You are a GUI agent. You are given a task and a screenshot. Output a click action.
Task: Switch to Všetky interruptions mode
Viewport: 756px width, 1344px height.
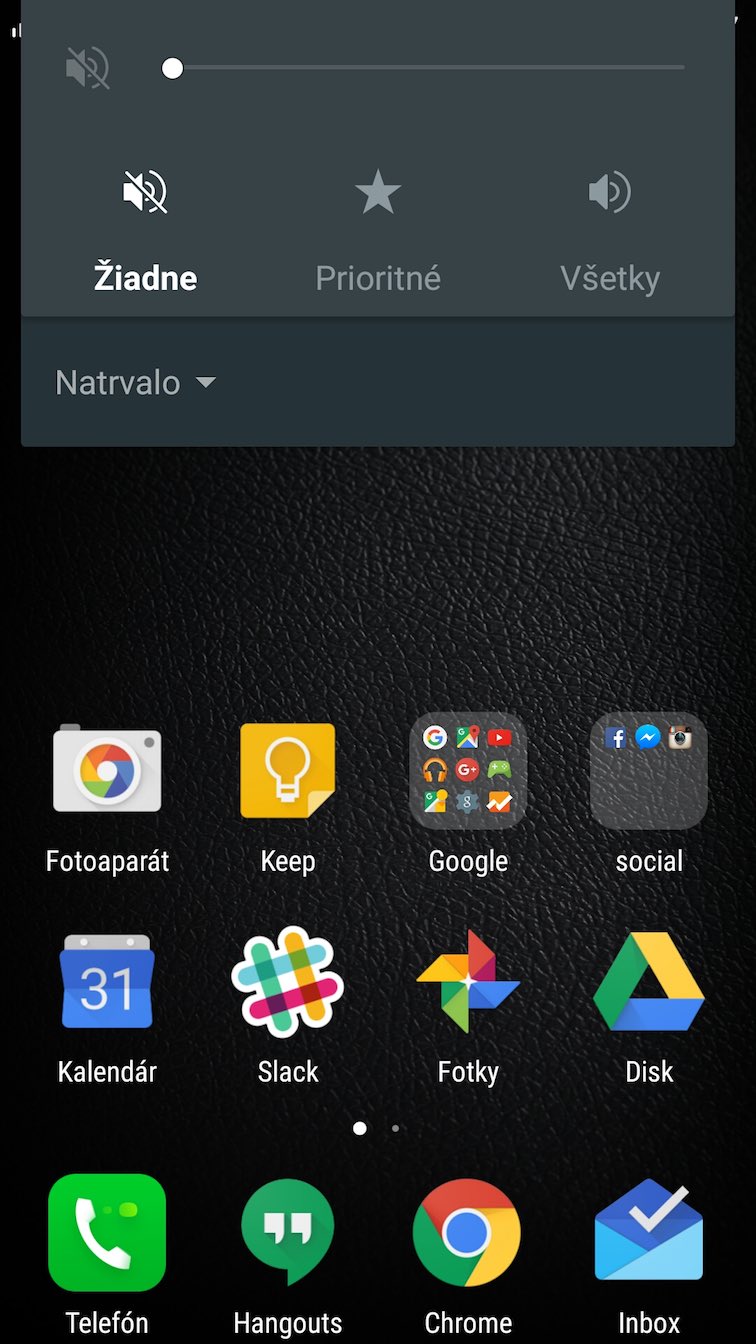click(610, 232)
